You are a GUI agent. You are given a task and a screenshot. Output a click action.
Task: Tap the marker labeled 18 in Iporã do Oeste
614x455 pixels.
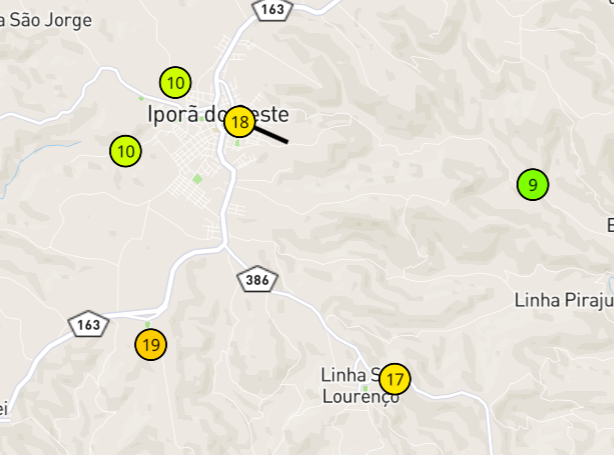pos(239,123)
